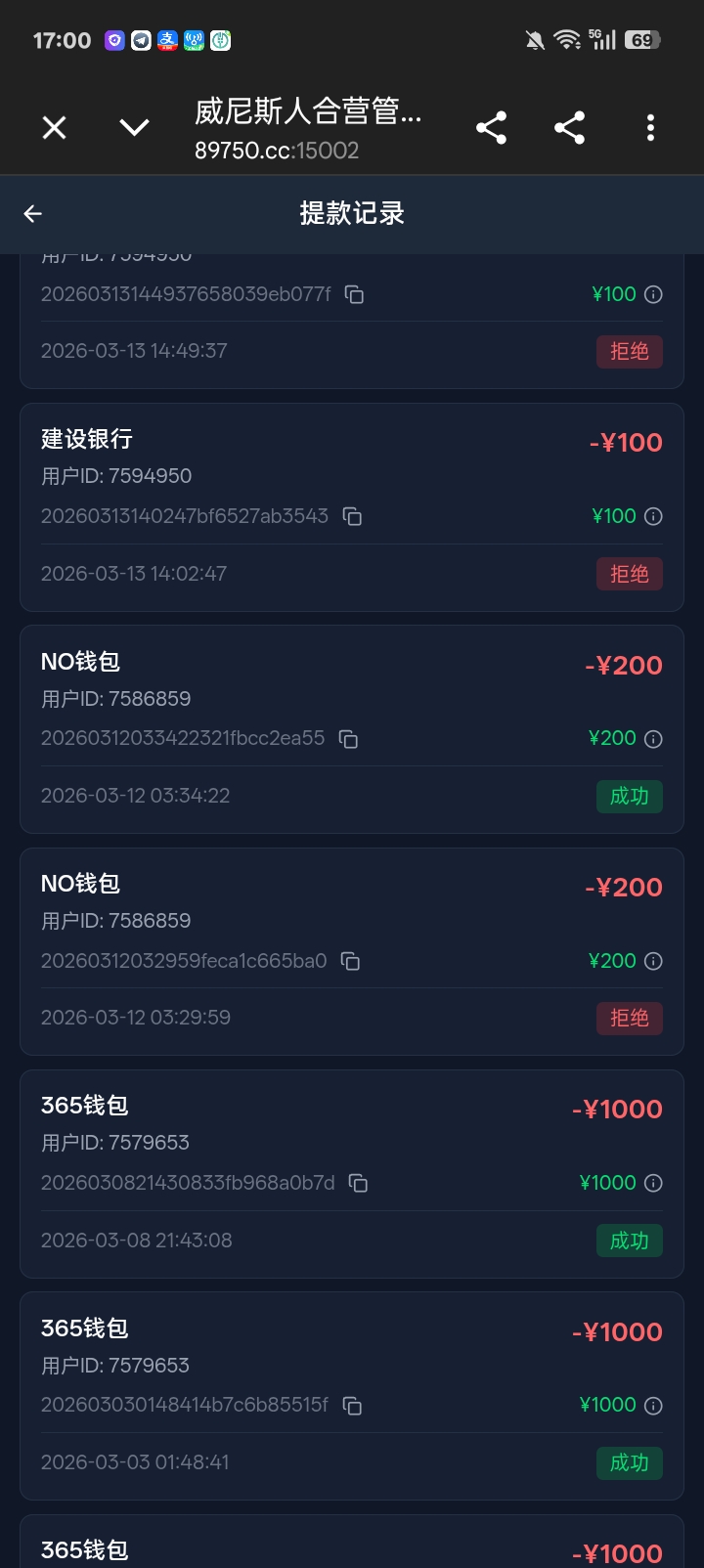
Task: Copy order ID 2026030821430833fb968a0b7d
Action: 359,1183
